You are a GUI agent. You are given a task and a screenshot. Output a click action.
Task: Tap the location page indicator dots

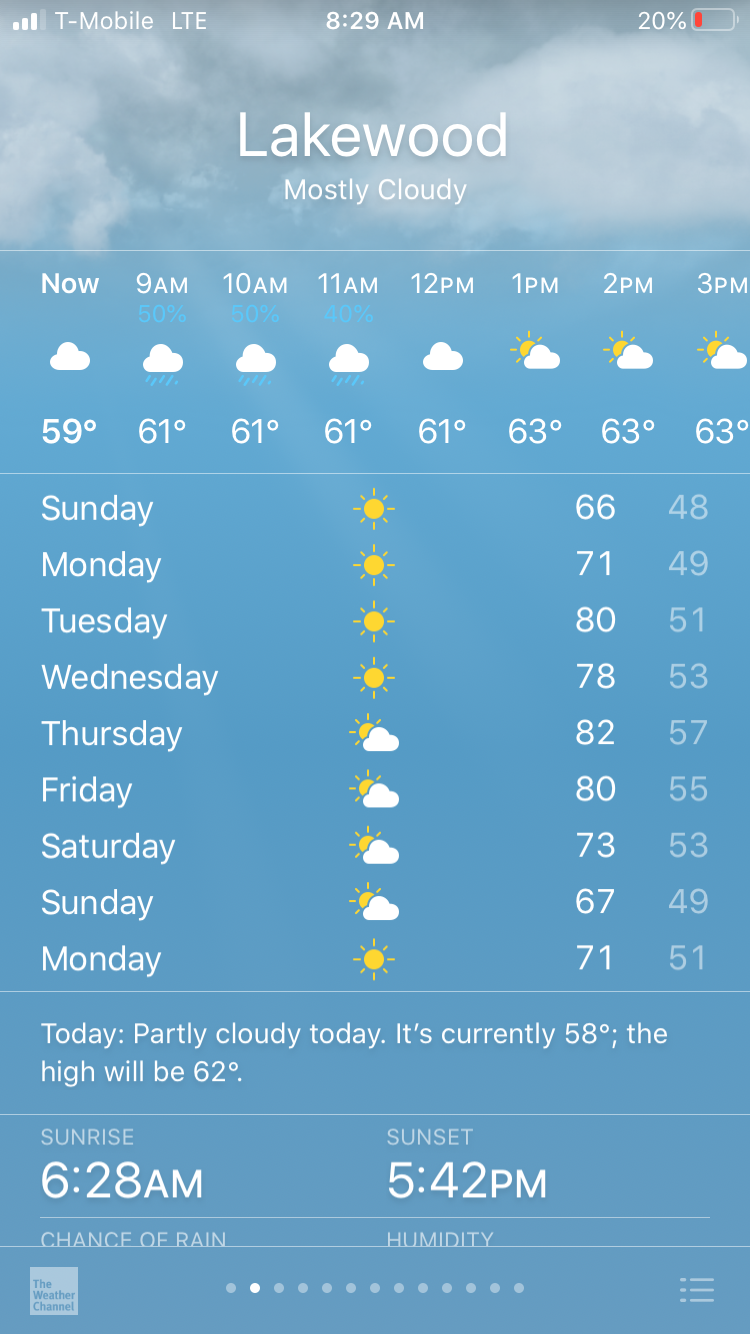click(x=375, y=1288)
